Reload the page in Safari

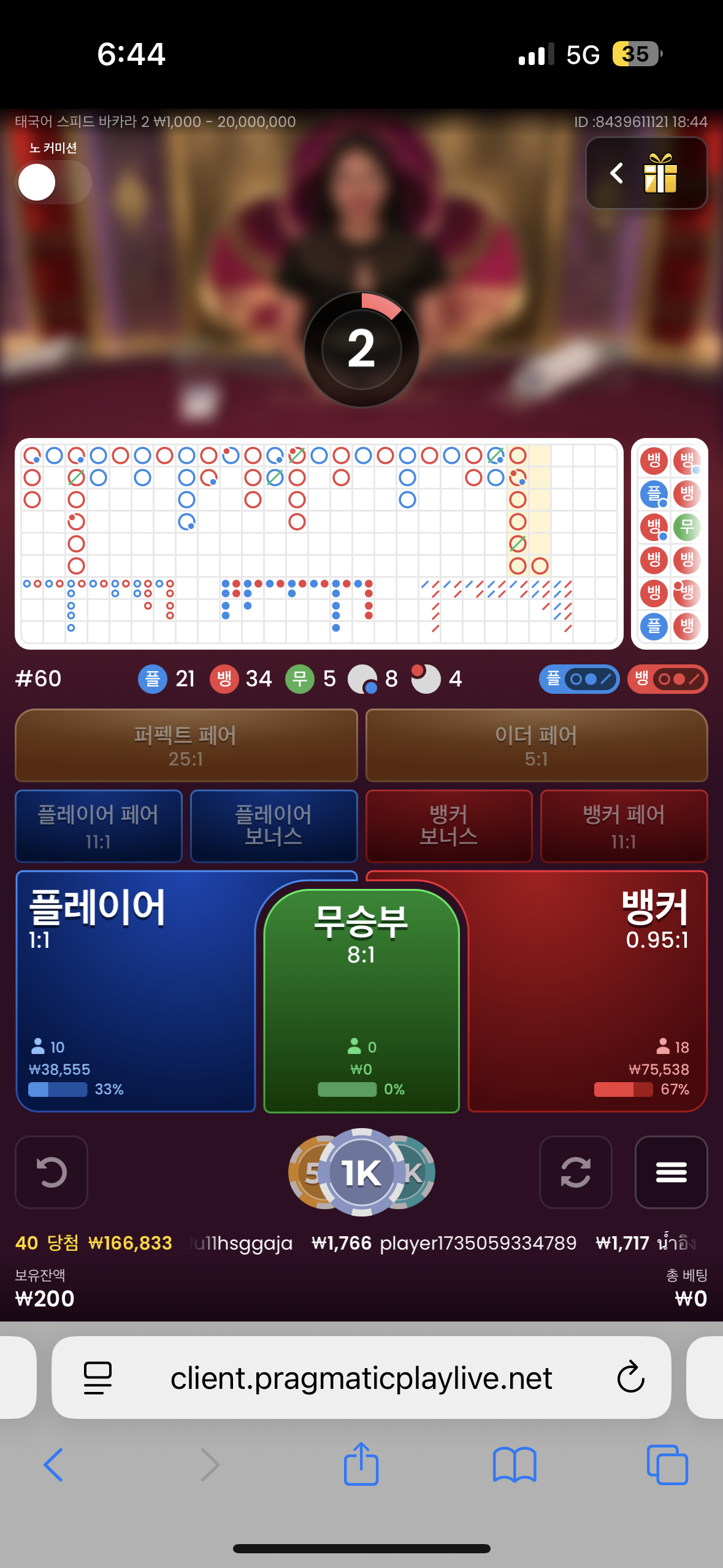tap(630, 1378)
